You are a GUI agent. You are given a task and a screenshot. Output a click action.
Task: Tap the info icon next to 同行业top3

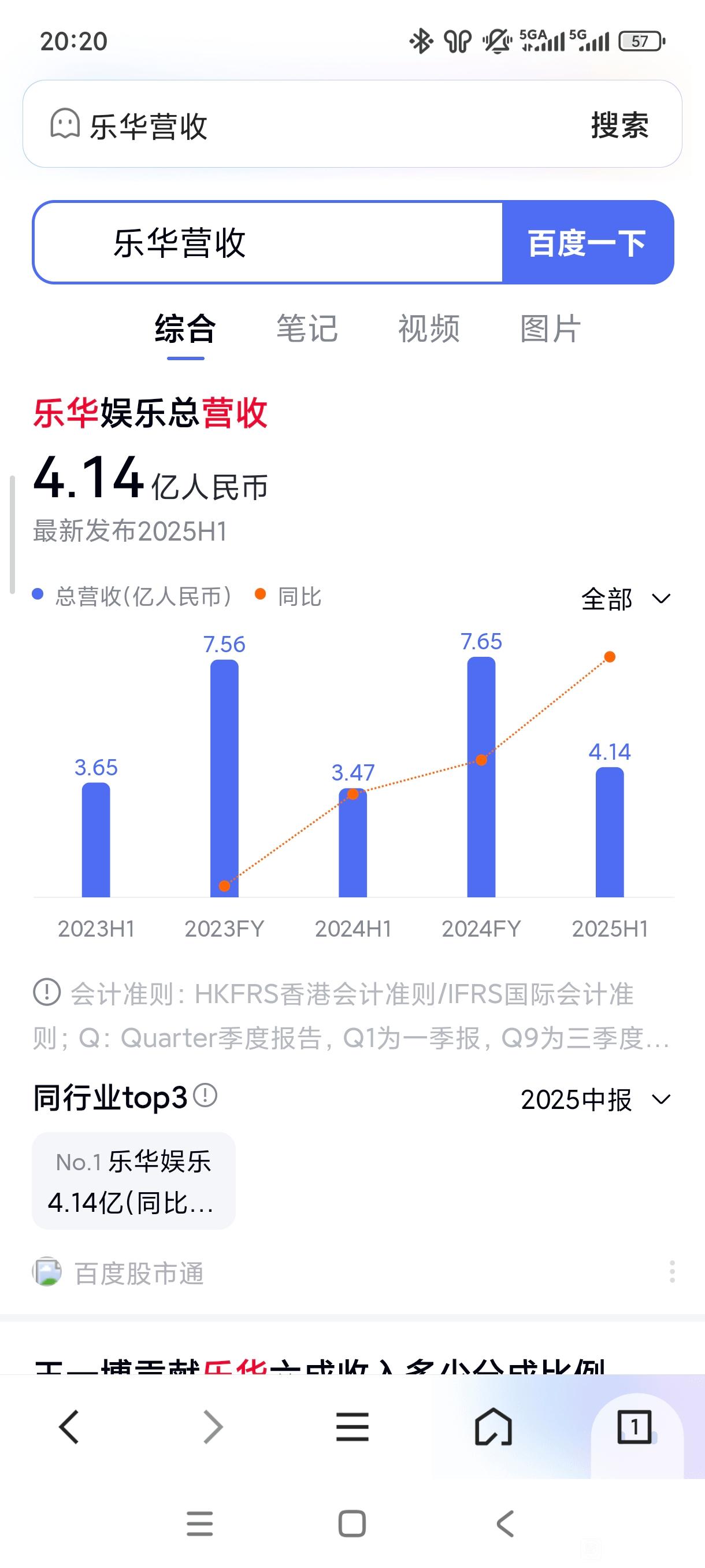point(205,1096)
